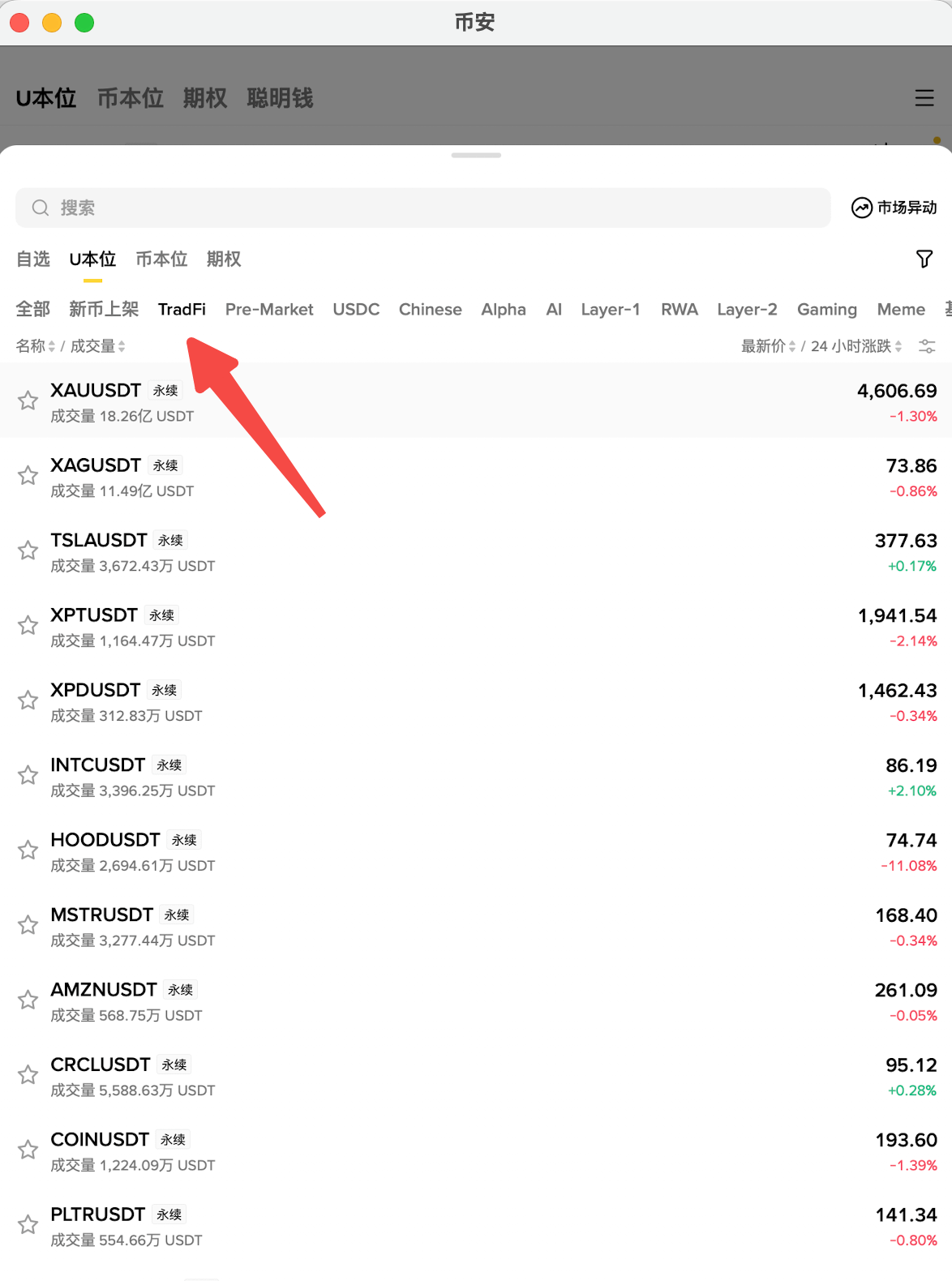952x1281 pixels.
Task: Click the list display settings sliders icon
Action: point(927,345)
